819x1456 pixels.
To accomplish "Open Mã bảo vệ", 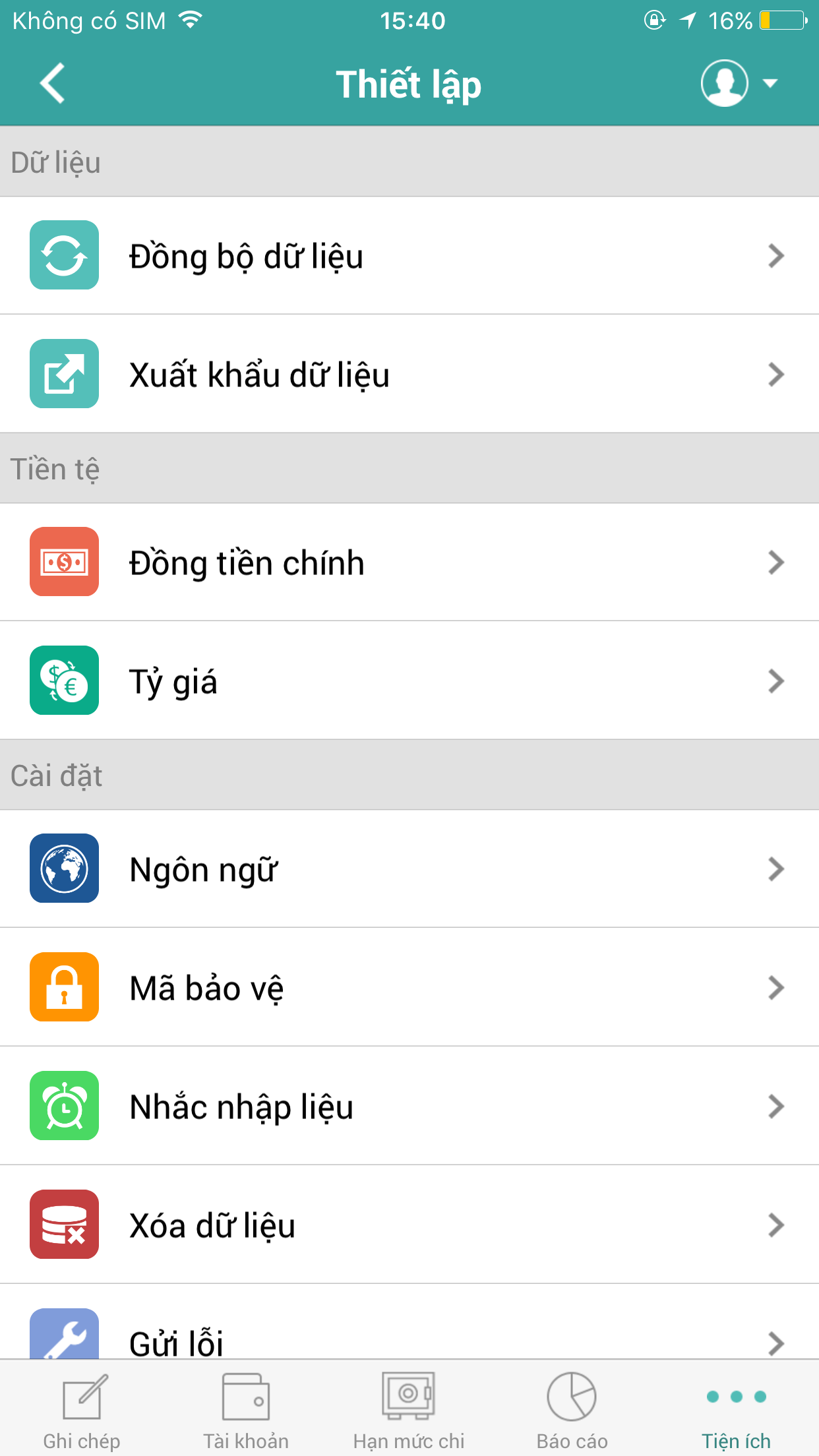I will [409, 987].
